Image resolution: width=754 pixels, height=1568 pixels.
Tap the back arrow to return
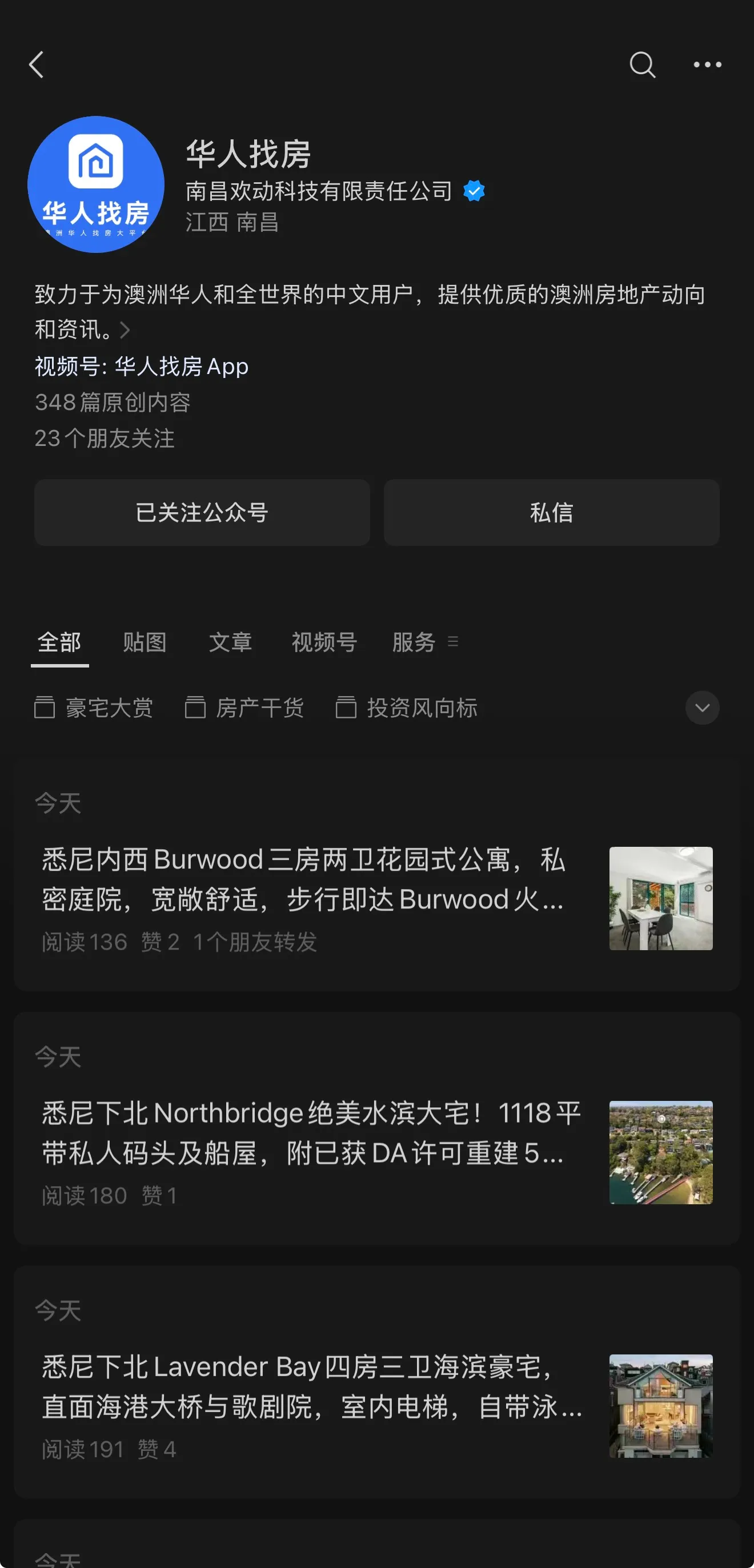(x=37, y=65)
